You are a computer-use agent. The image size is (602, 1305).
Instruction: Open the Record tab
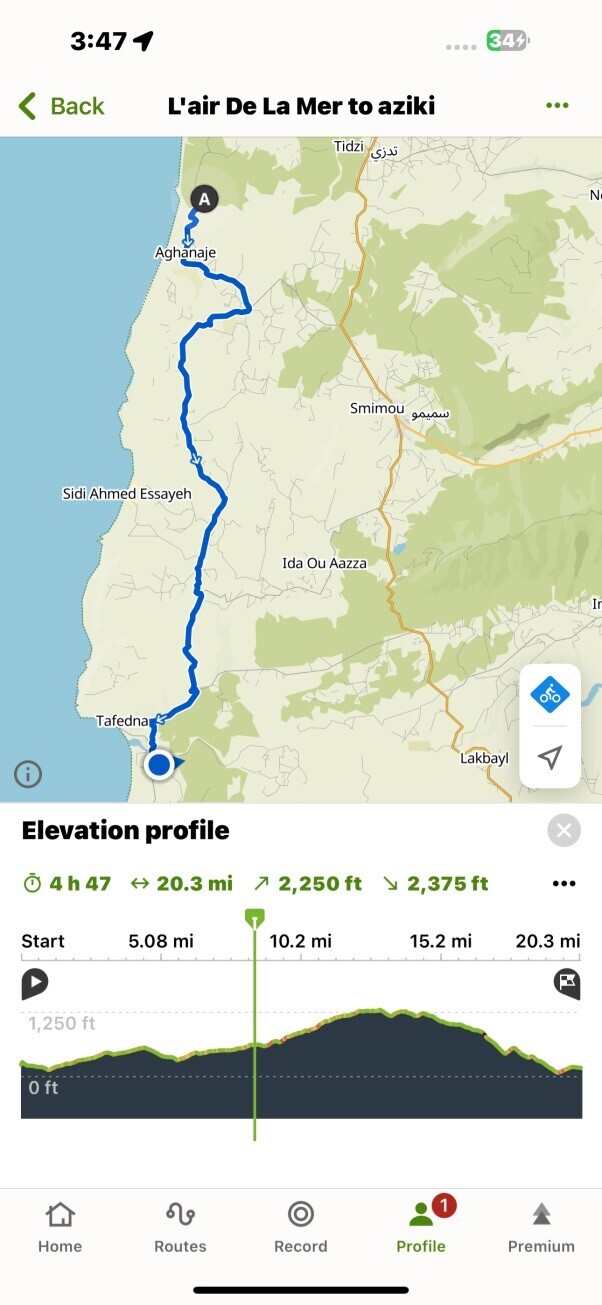[x=300, y=1227]
